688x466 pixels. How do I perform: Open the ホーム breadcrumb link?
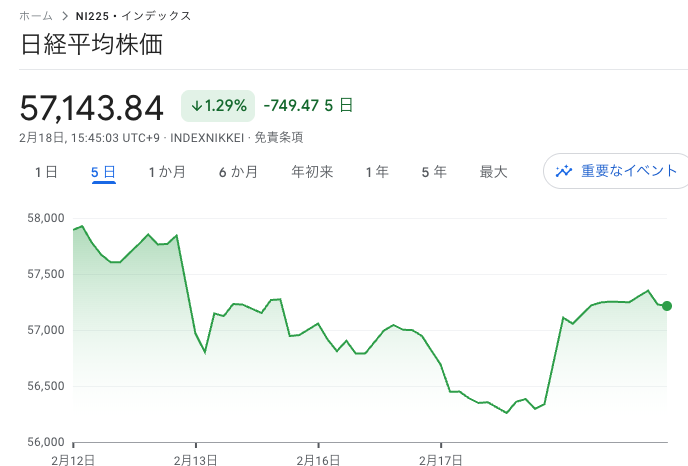coord(37,16)
